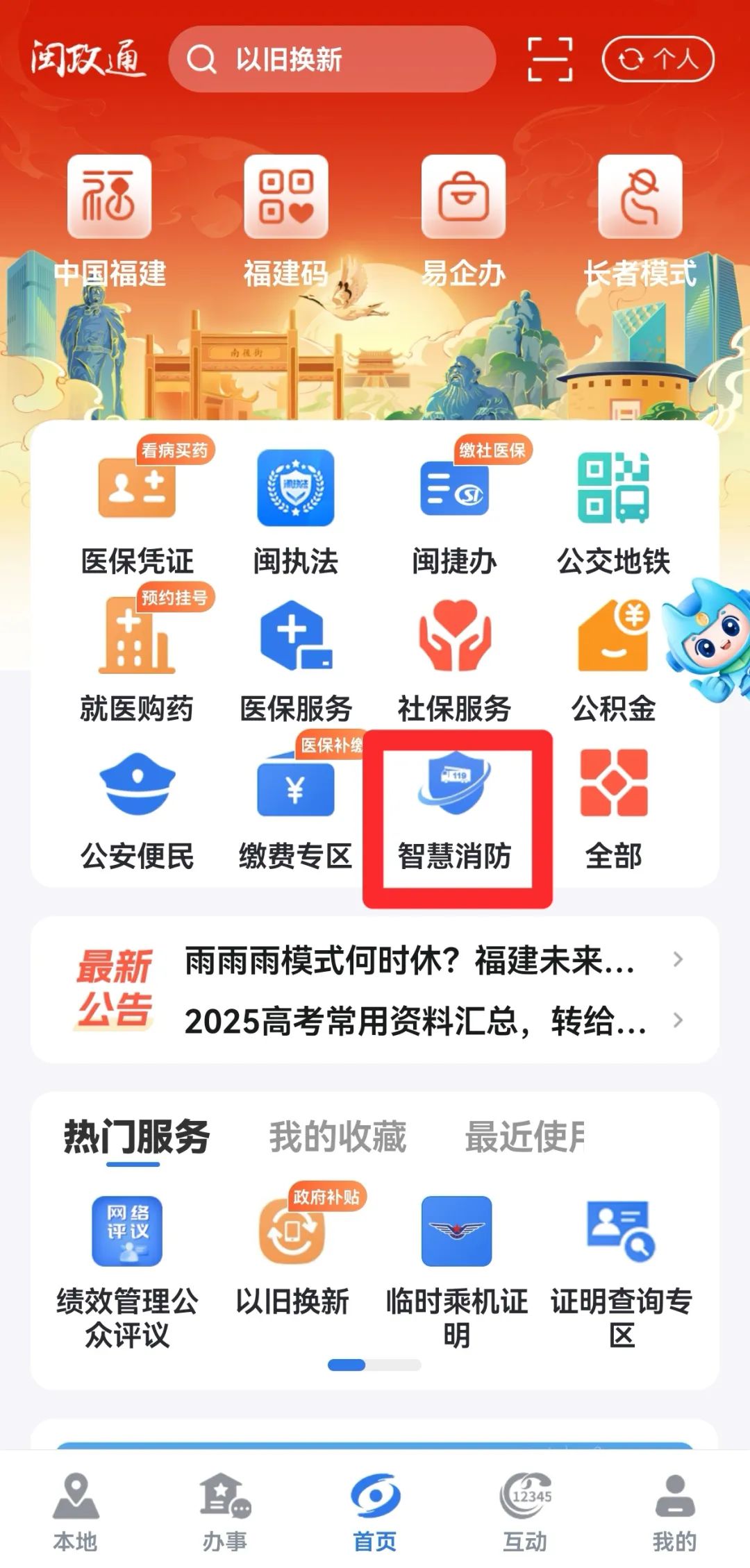Switch to the 我的 tab
The width and height of the screenshot is (750, 1568).
click(674, 1513)
